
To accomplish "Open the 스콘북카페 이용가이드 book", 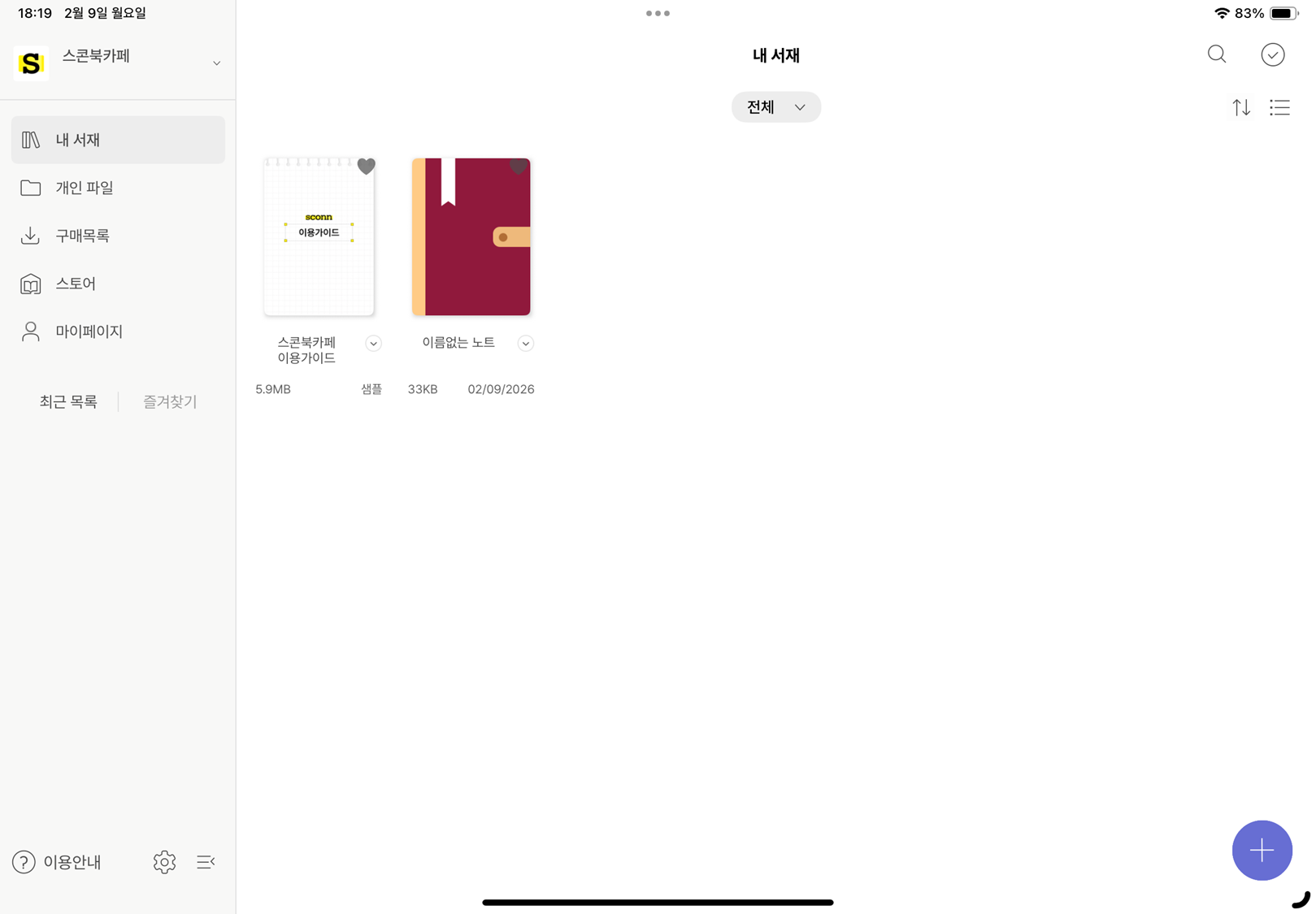I will tap(319, 237).
